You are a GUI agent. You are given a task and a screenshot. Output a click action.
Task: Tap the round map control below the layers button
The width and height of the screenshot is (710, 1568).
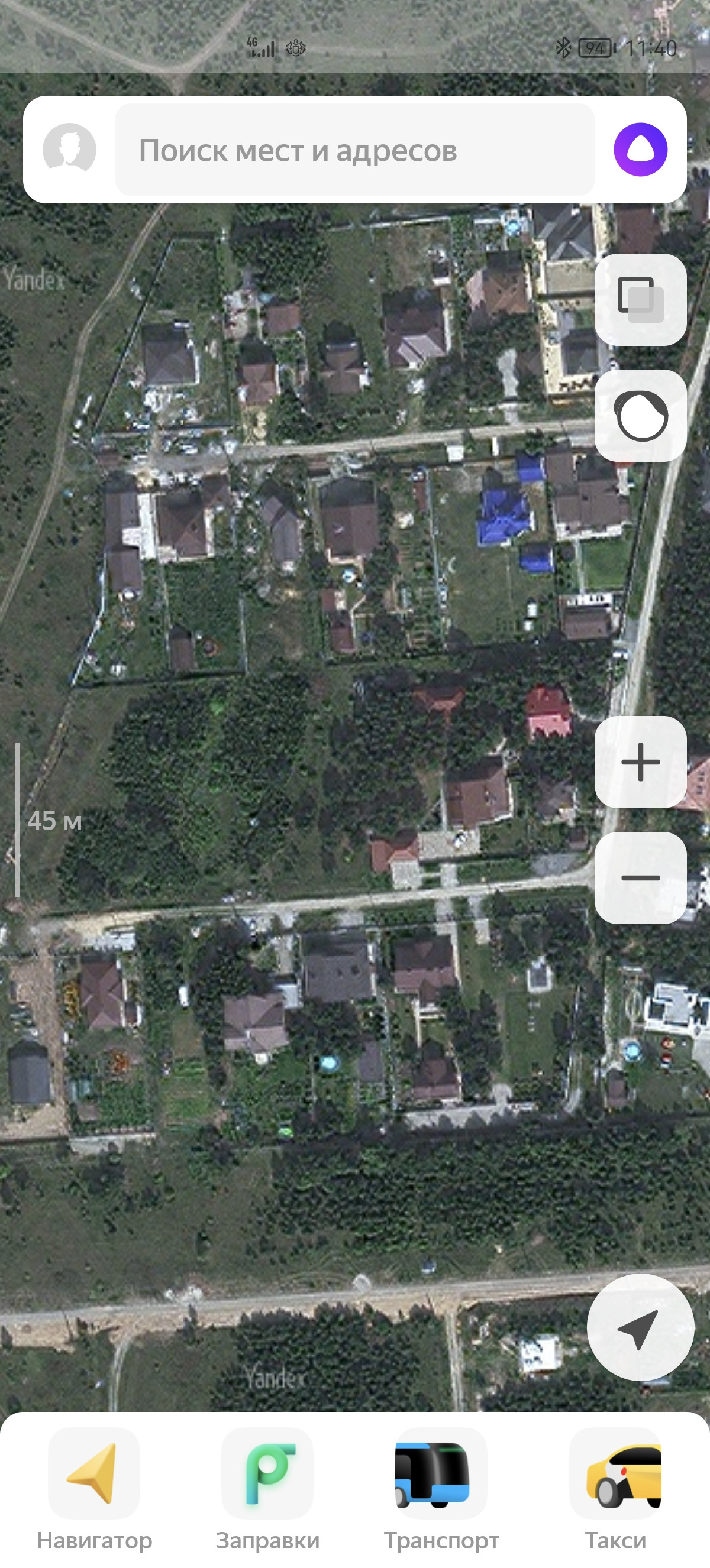click(640, 416)
